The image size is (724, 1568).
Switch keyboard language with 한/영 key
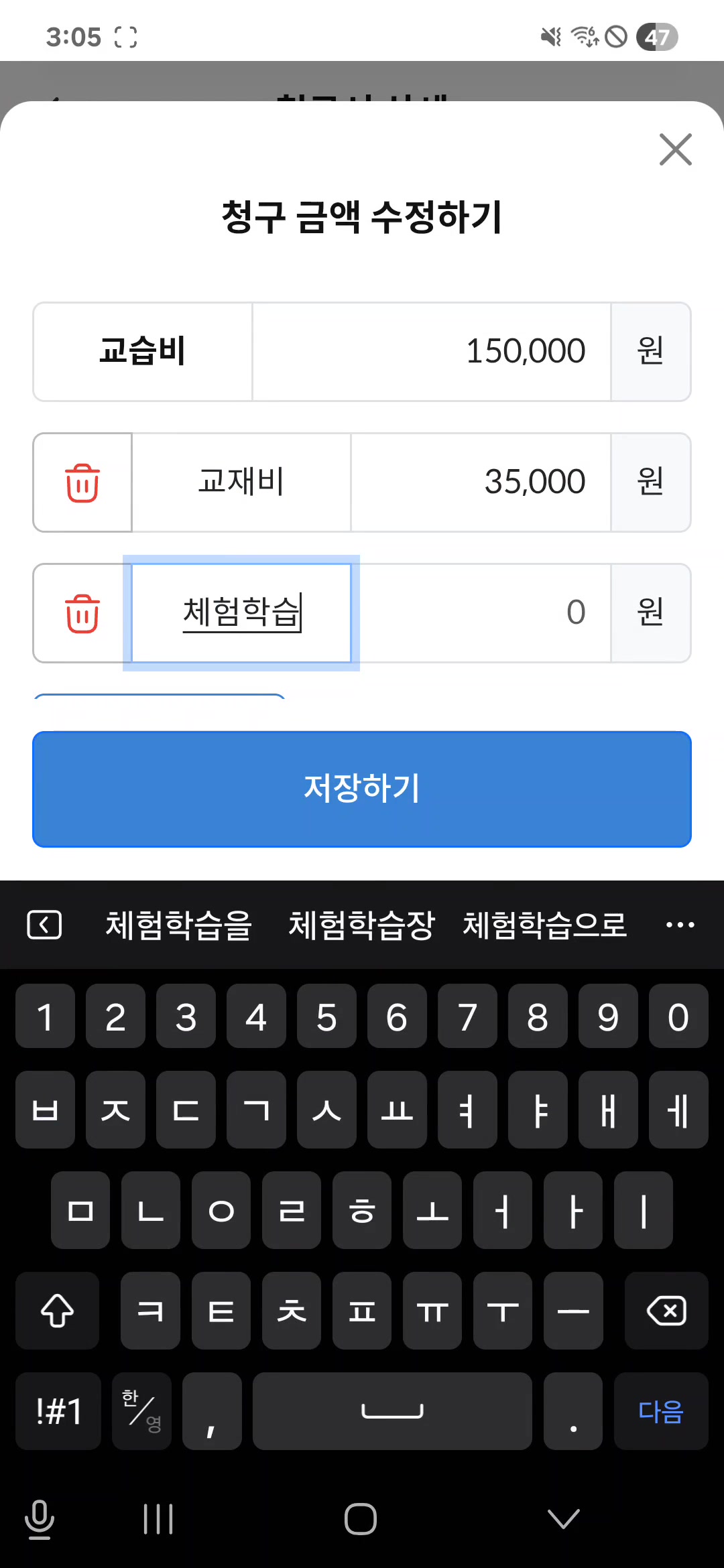pyautogui.click(x=141, y=1411)
